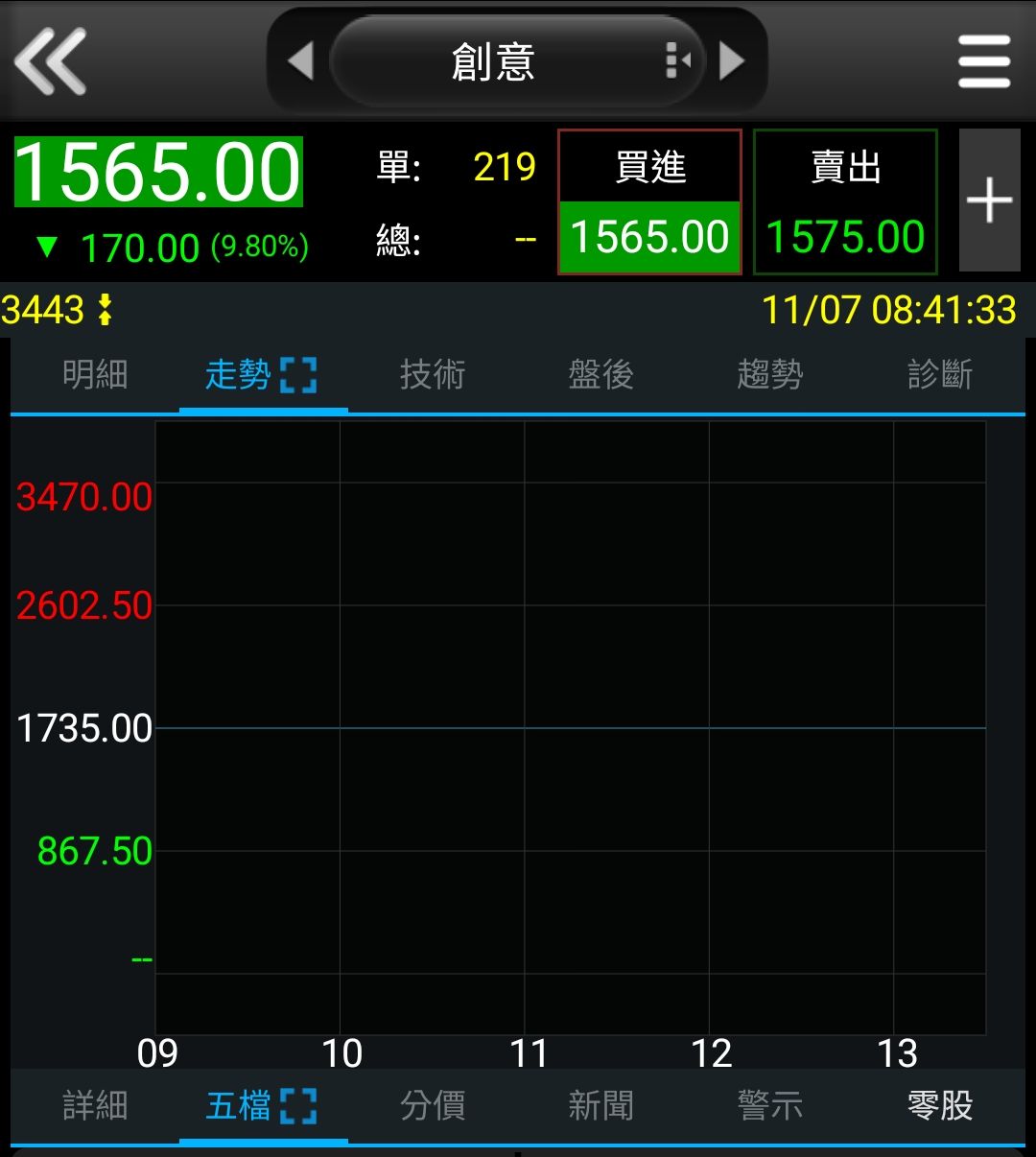Show the 詳細 tab

point(95,1105)
